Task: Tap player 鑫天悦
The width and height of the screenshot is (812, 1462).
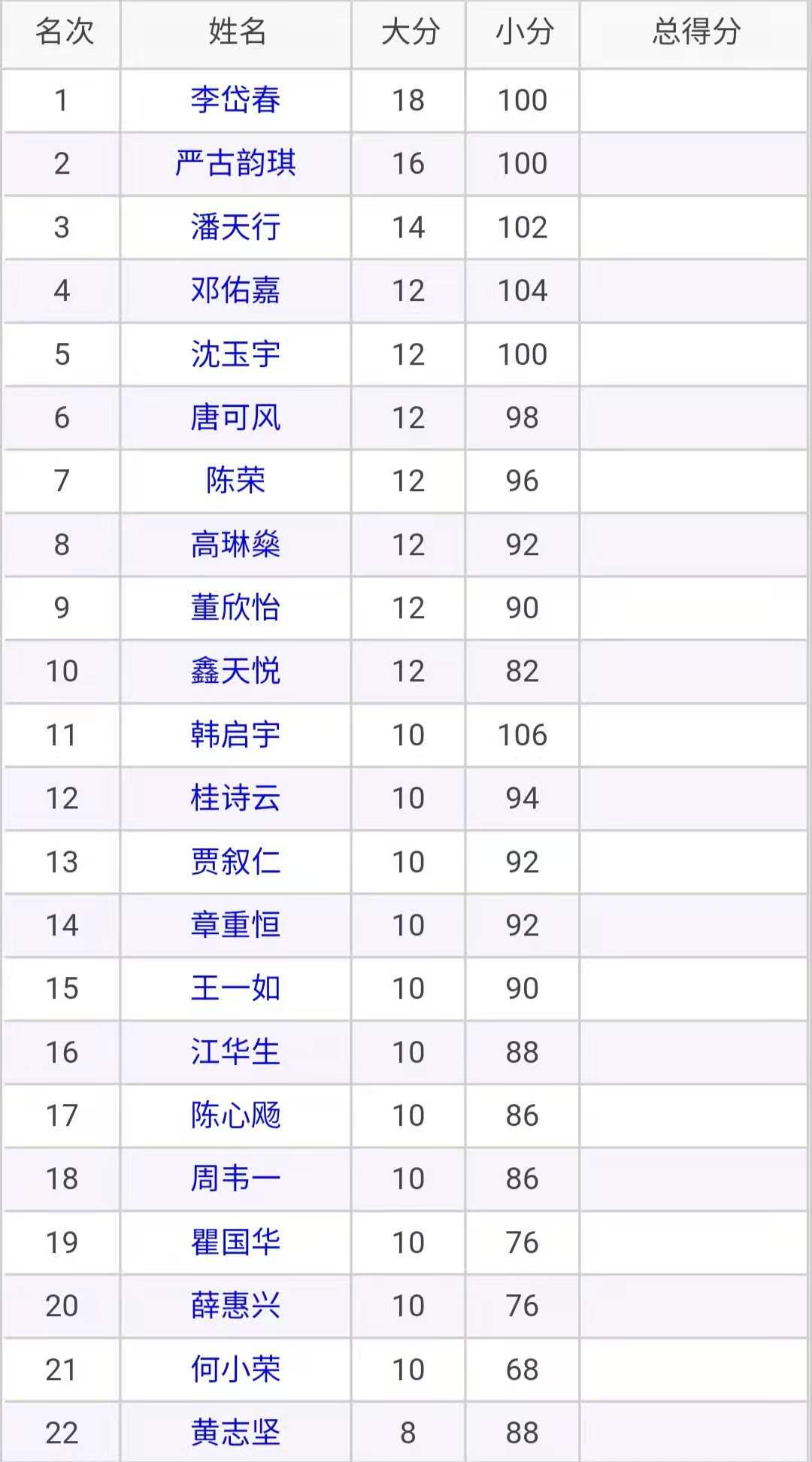Action: 235,671
